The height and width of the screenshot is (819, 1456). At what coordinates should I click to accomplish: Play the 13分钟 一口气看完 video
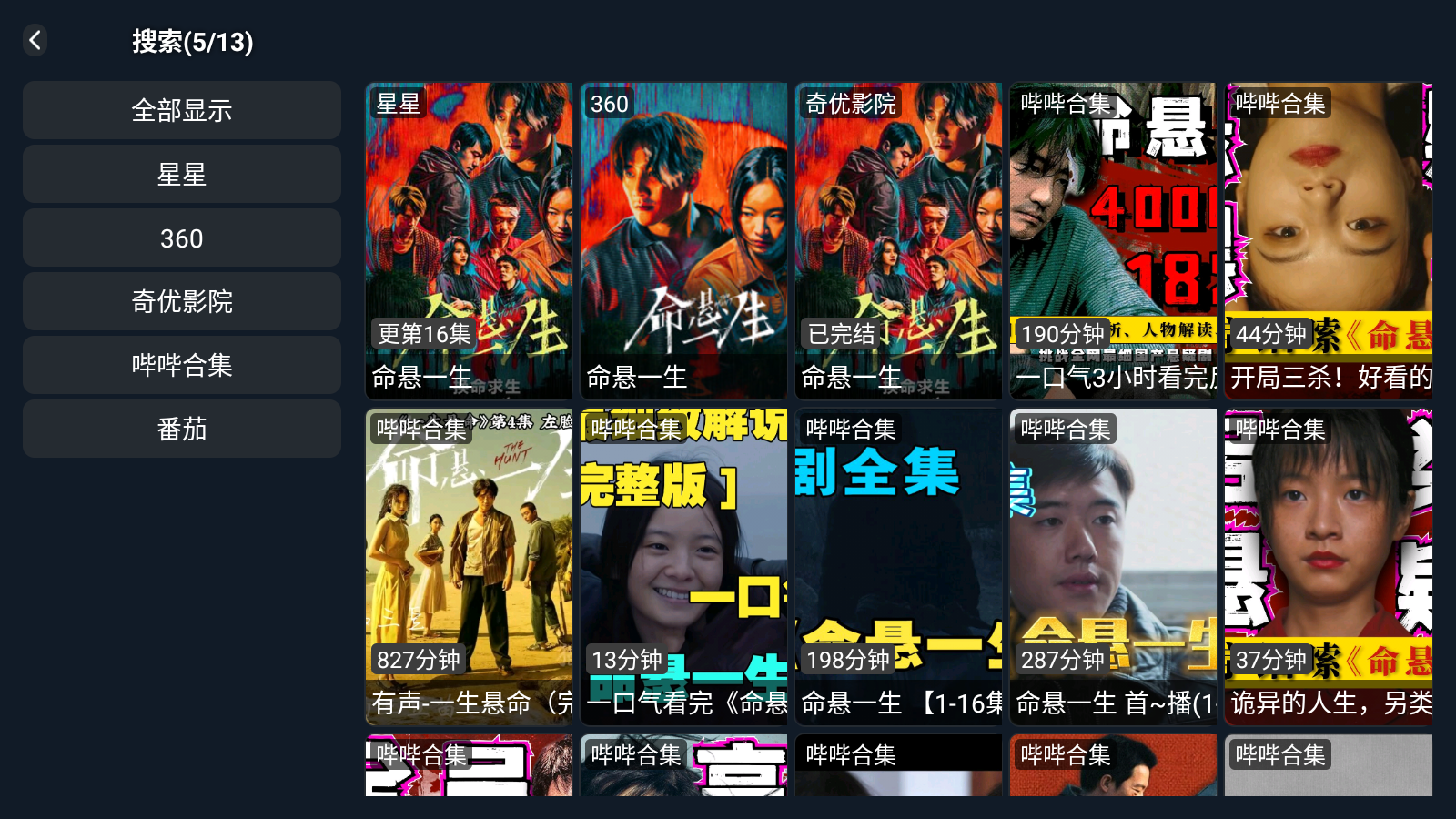683,566
